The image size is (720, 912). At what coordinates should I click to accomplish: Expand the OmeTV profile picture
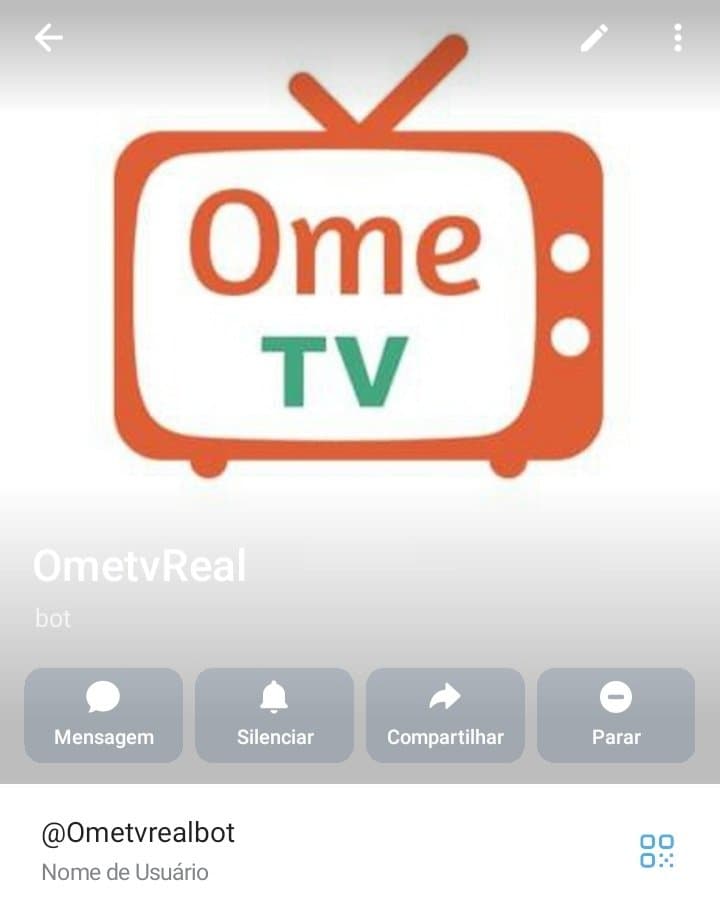pyautogui.click(x=360, y=280)
